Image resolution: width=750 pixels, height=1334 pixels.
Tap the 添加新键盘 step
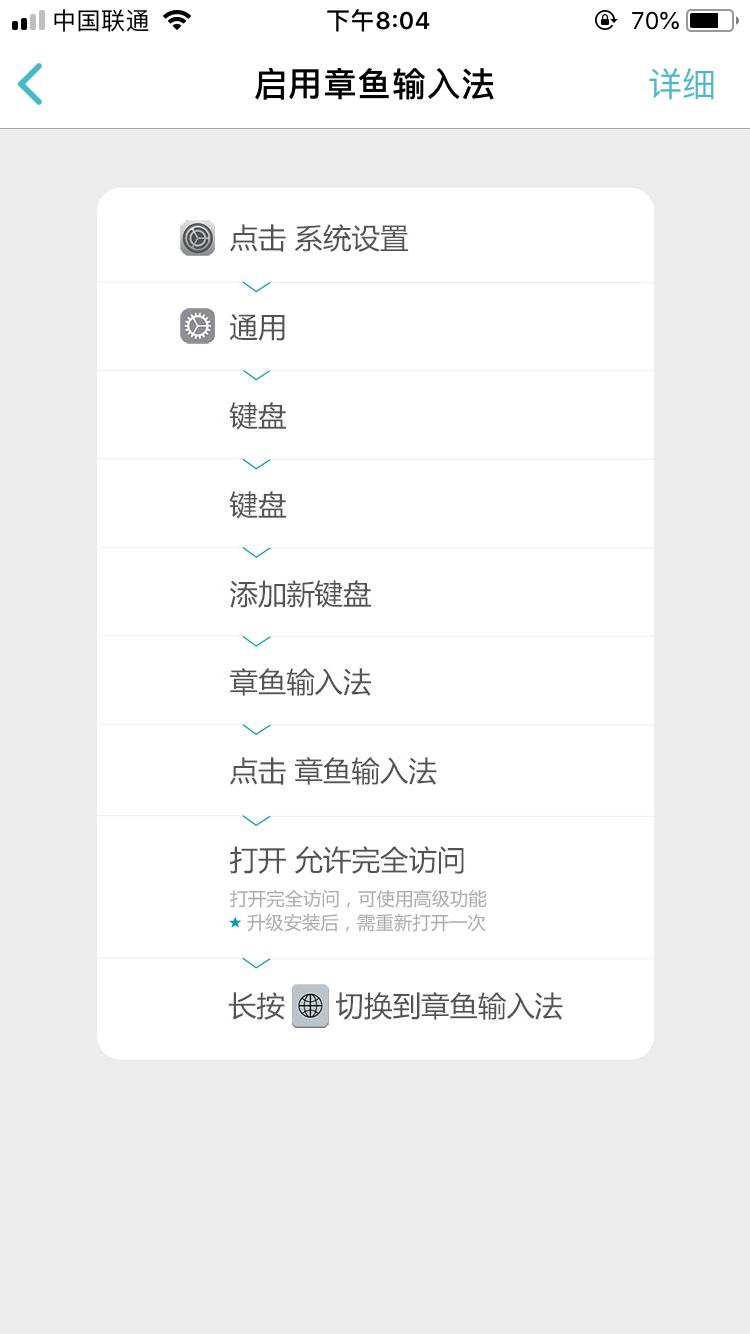pyautogui.click(x=299, y=593)
